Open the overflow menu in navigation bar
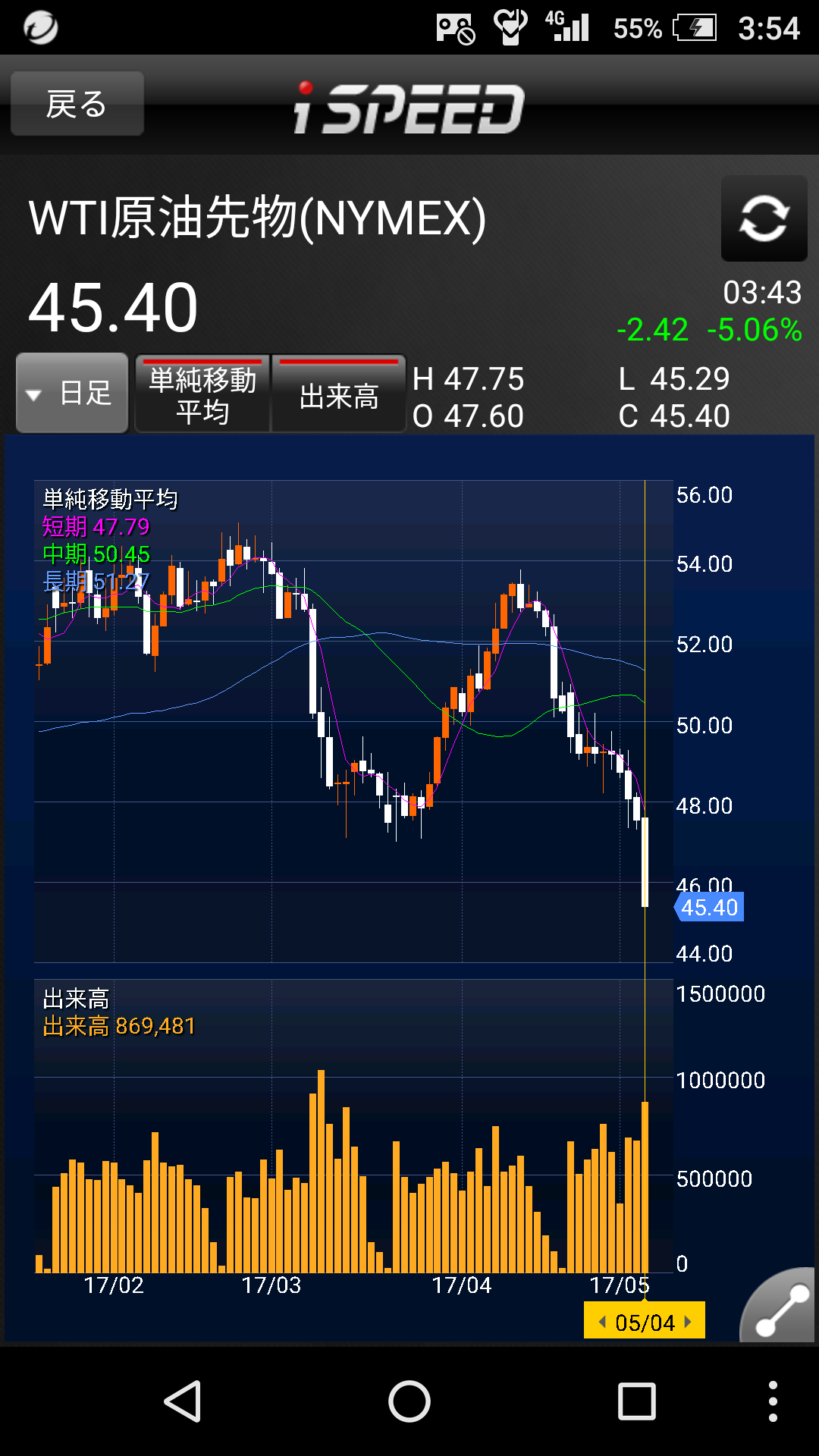 (772, 1401)
